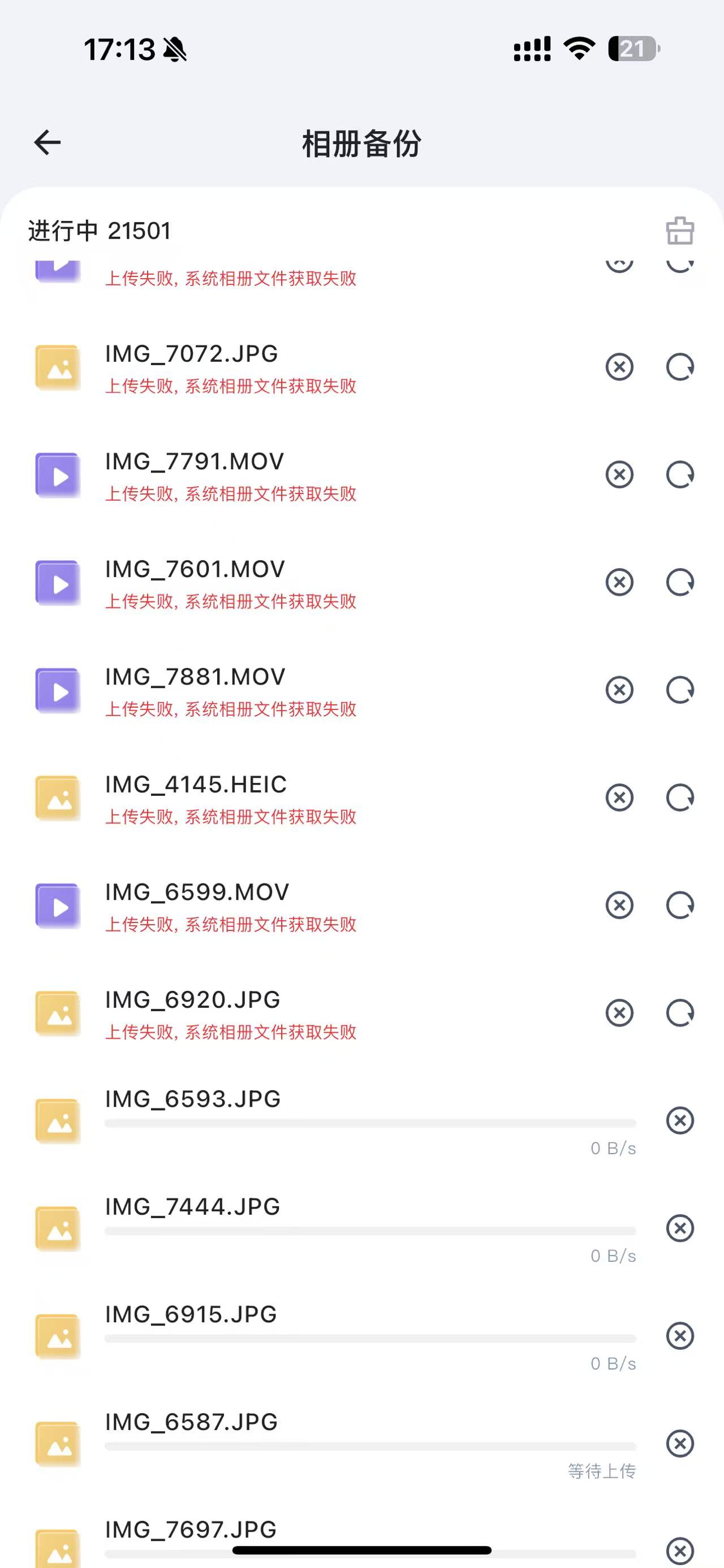Viewport: 724px width, 1568px height.
Task: Re-upload IMG_7881.MOV
Action: coord(679,690)
